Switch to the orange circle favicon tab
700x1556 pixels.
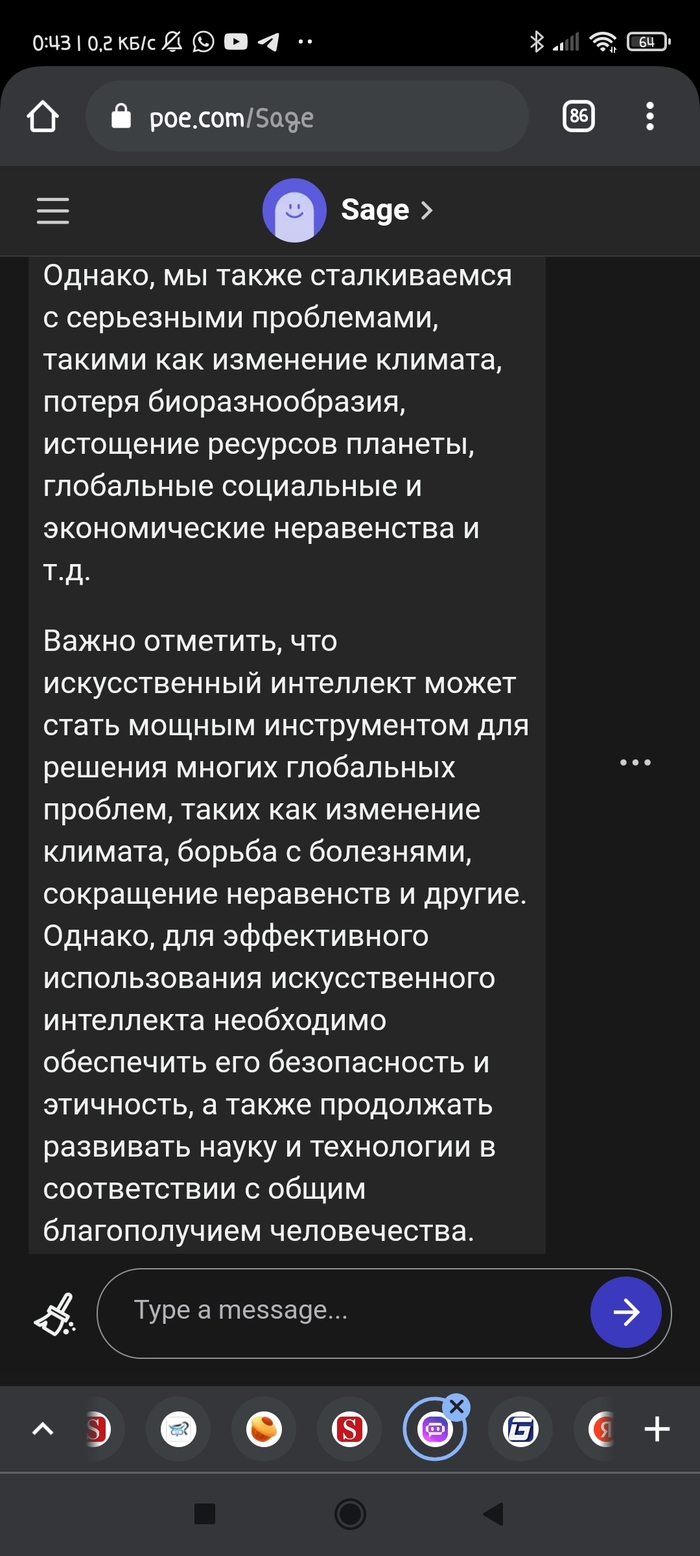click(265, 1429)
